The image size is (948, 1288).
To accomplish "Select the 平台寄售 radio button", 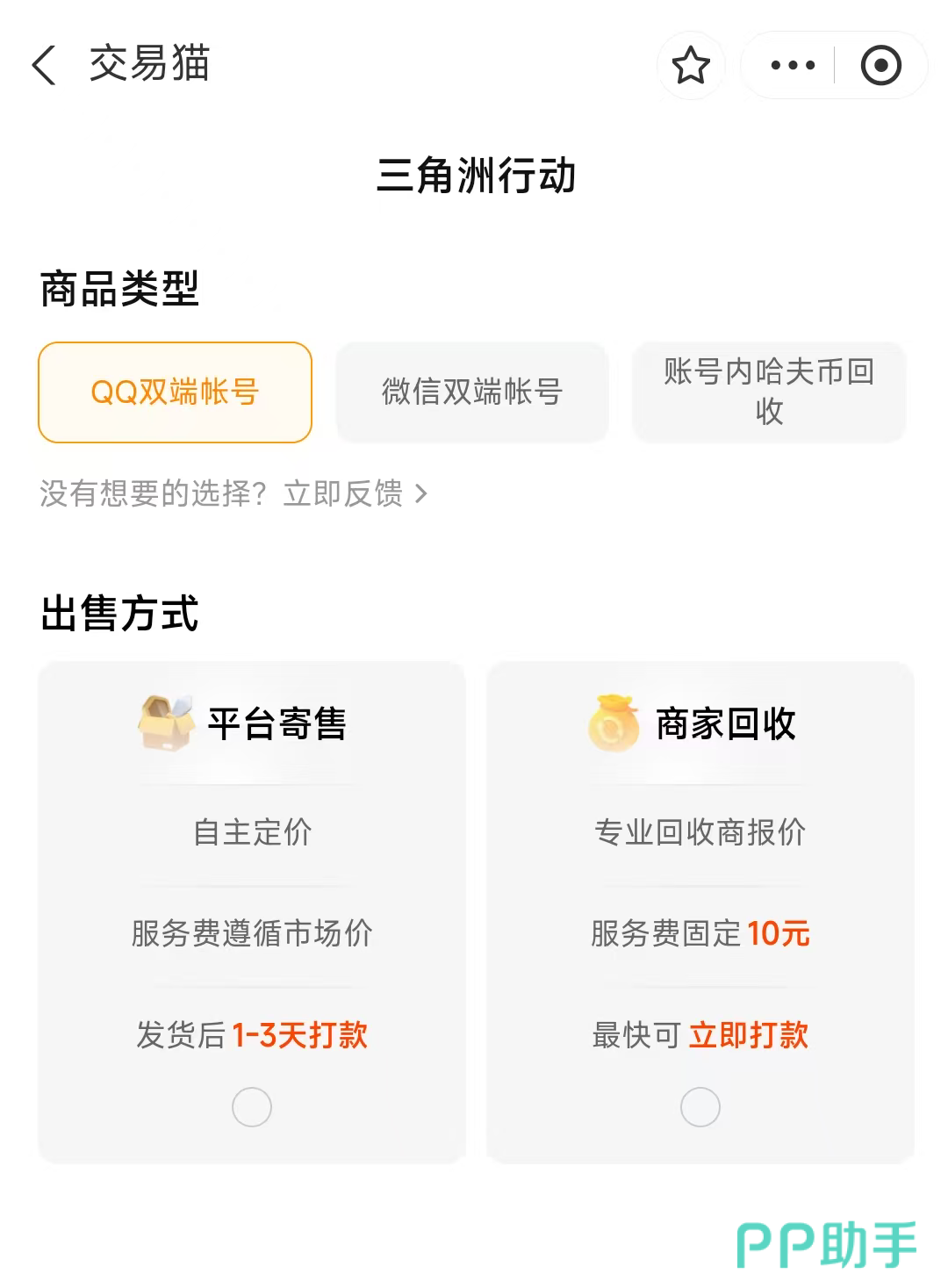I will pyautogui.click(x=252, y=1107).
